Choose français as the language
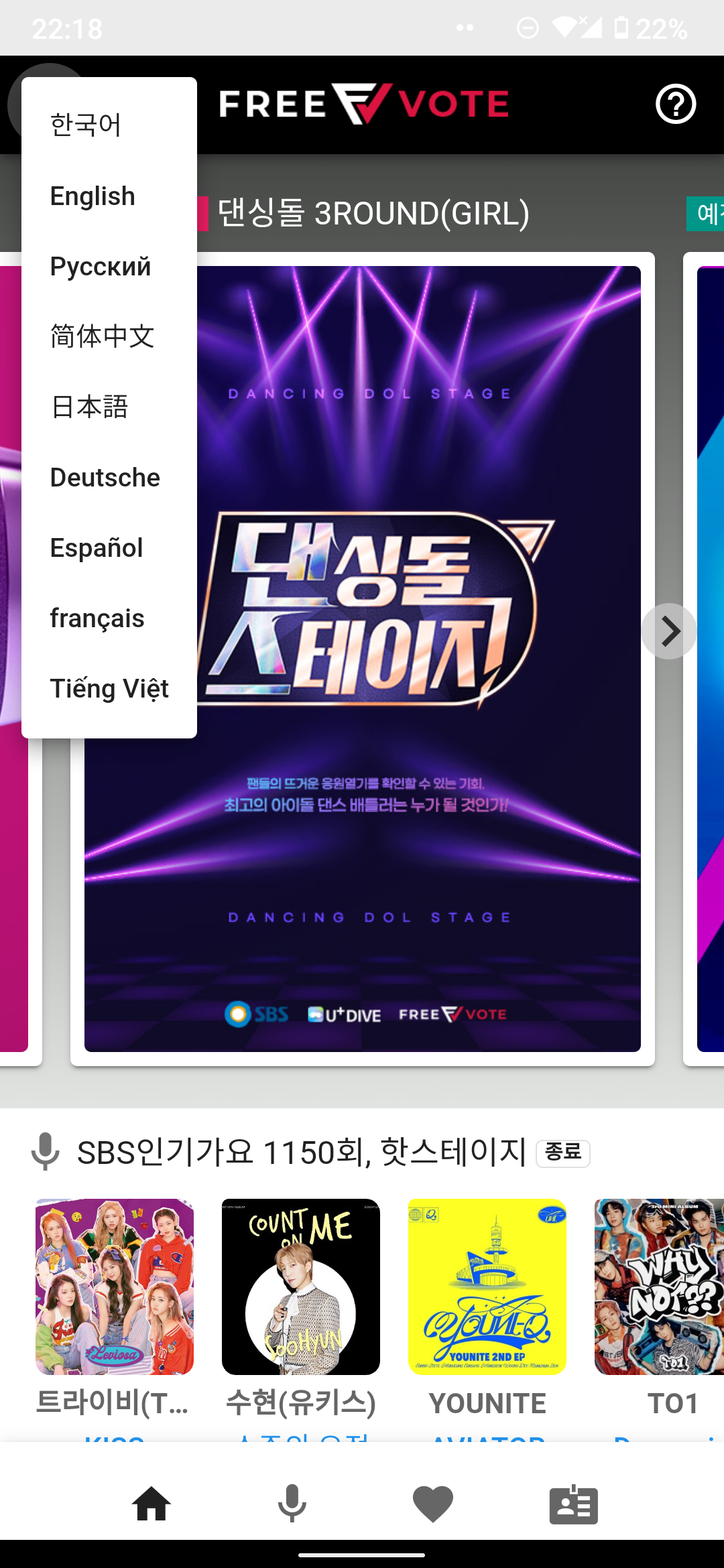 click(x=97, y=618)
